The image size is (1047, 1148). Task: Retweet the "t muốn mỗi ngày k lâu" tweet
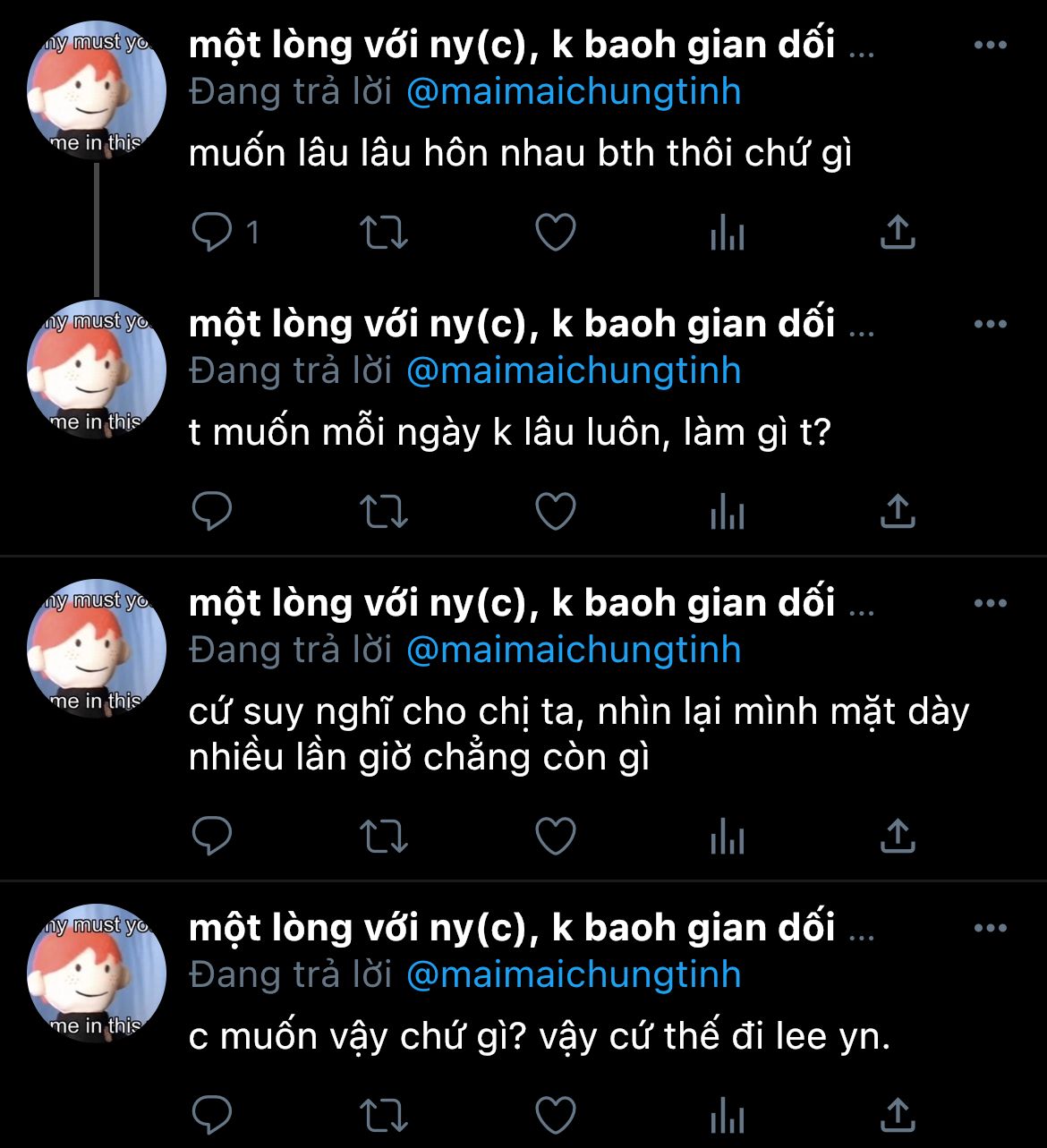pyautogui.click(x=383, y=512)
